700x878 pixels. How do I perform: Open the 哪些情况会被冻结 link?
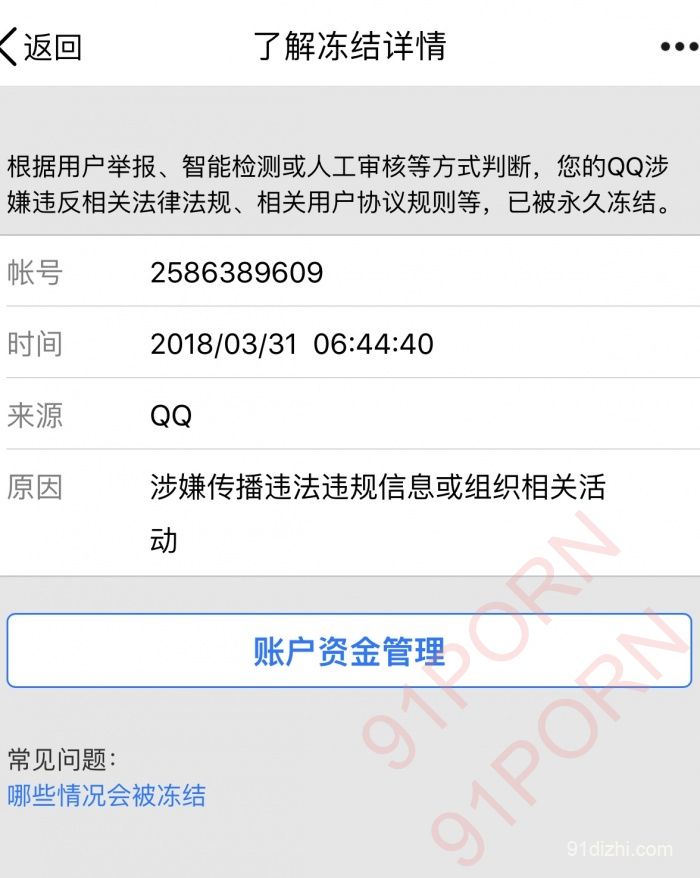(106, 796)
